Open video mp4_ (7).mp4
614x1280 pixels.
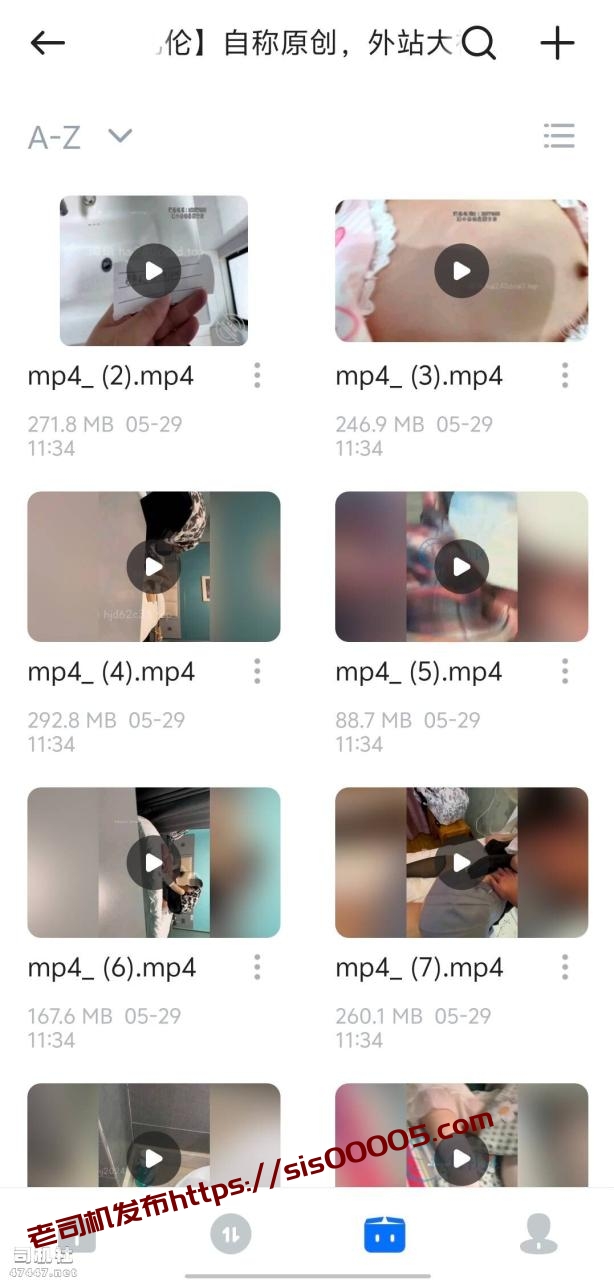[461, 862]
